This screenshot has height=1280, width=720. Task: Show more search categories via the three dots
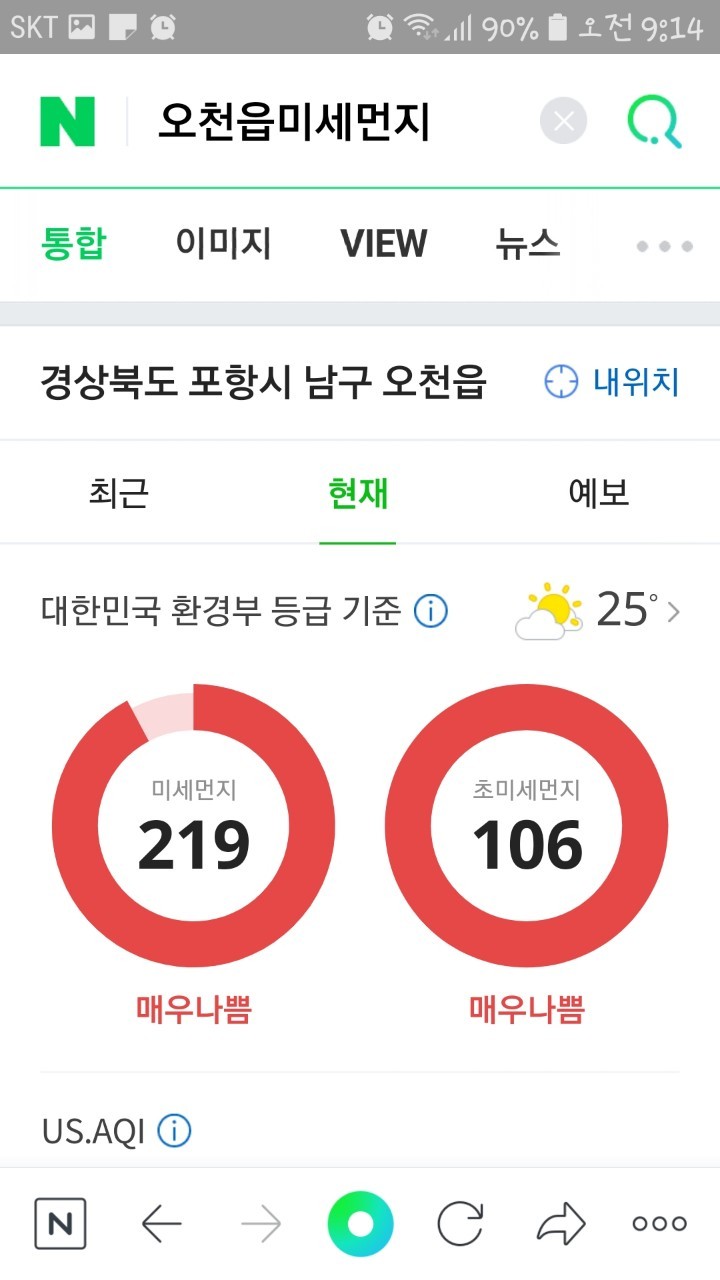(x=665, y=246)
